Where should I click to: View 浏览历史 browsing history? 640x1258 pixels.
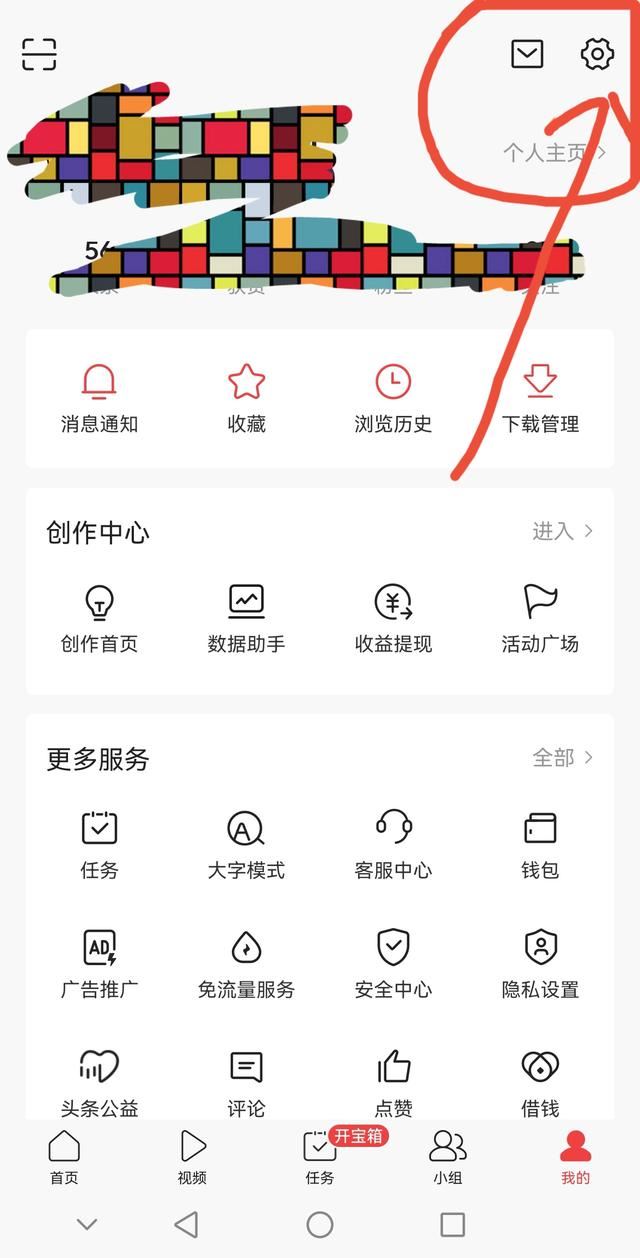[x=393, y=398]
